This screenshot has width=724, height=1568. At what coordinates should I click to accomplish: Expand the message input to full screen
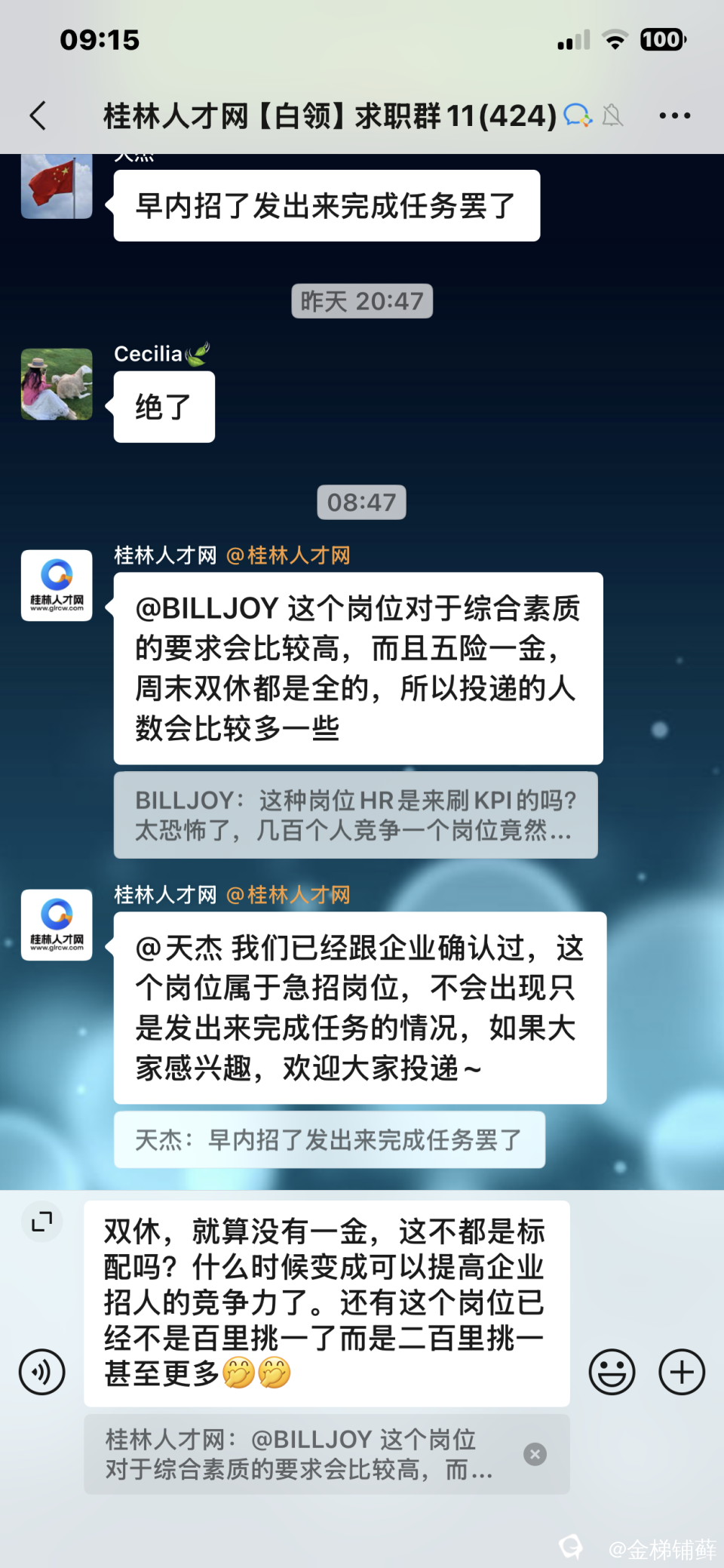42,1221
